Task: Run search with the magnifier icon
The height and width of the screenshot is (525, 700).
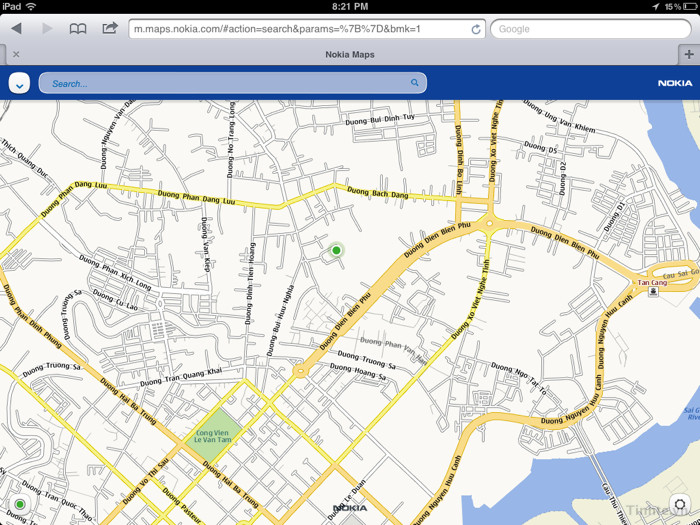Action: [415, 83]
